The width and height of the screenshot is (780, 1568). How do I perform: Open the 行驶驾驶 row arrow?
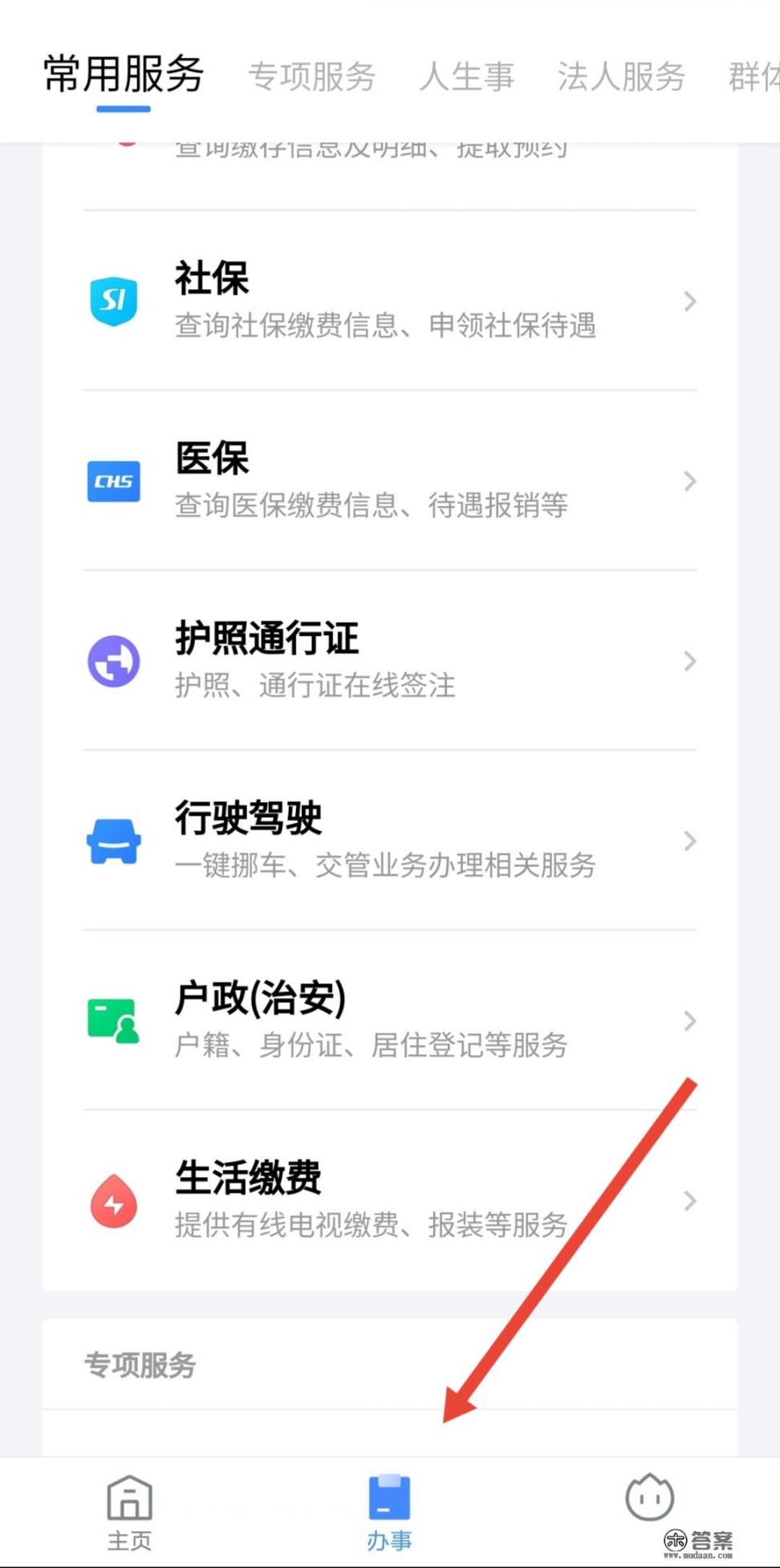(690, 841)
